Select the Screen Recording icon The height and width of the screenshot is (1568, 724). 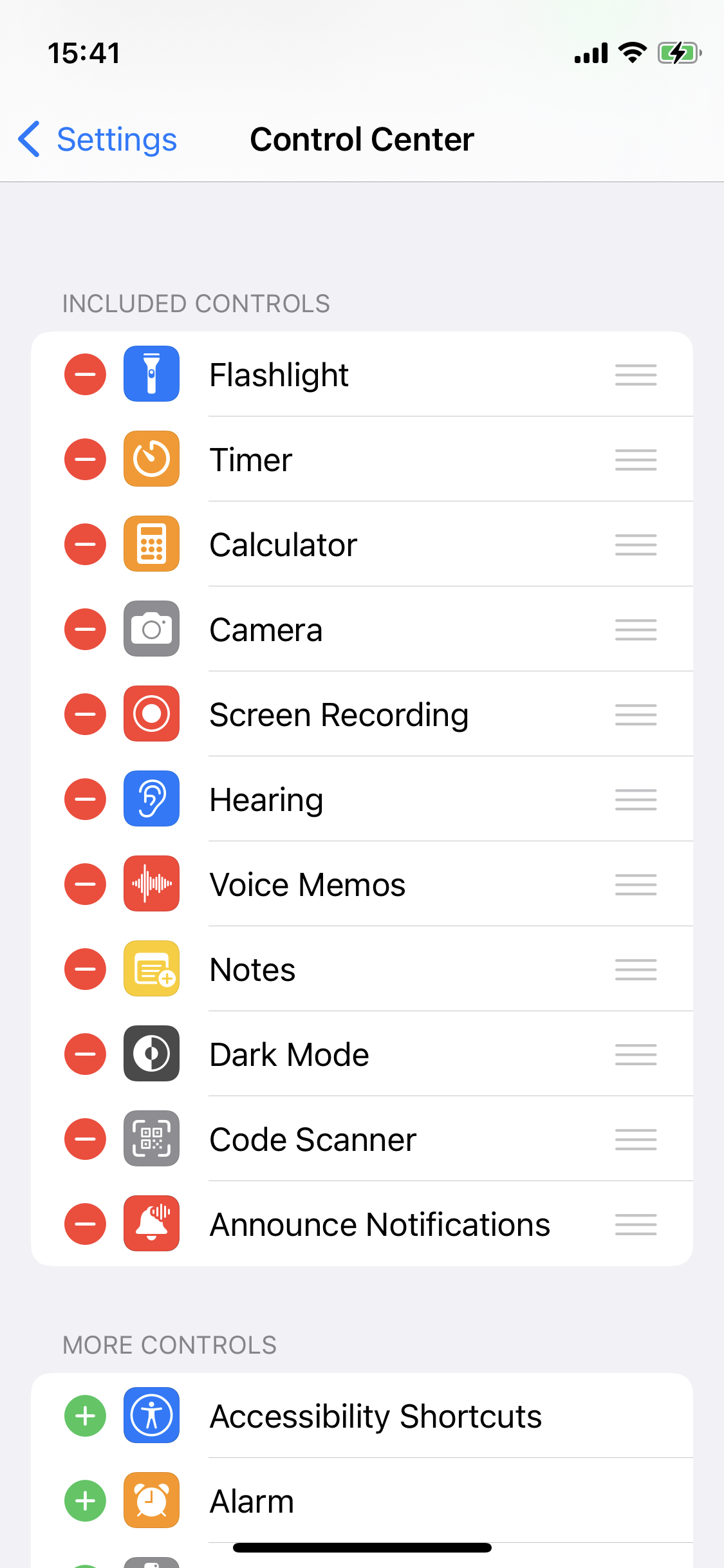151,714
